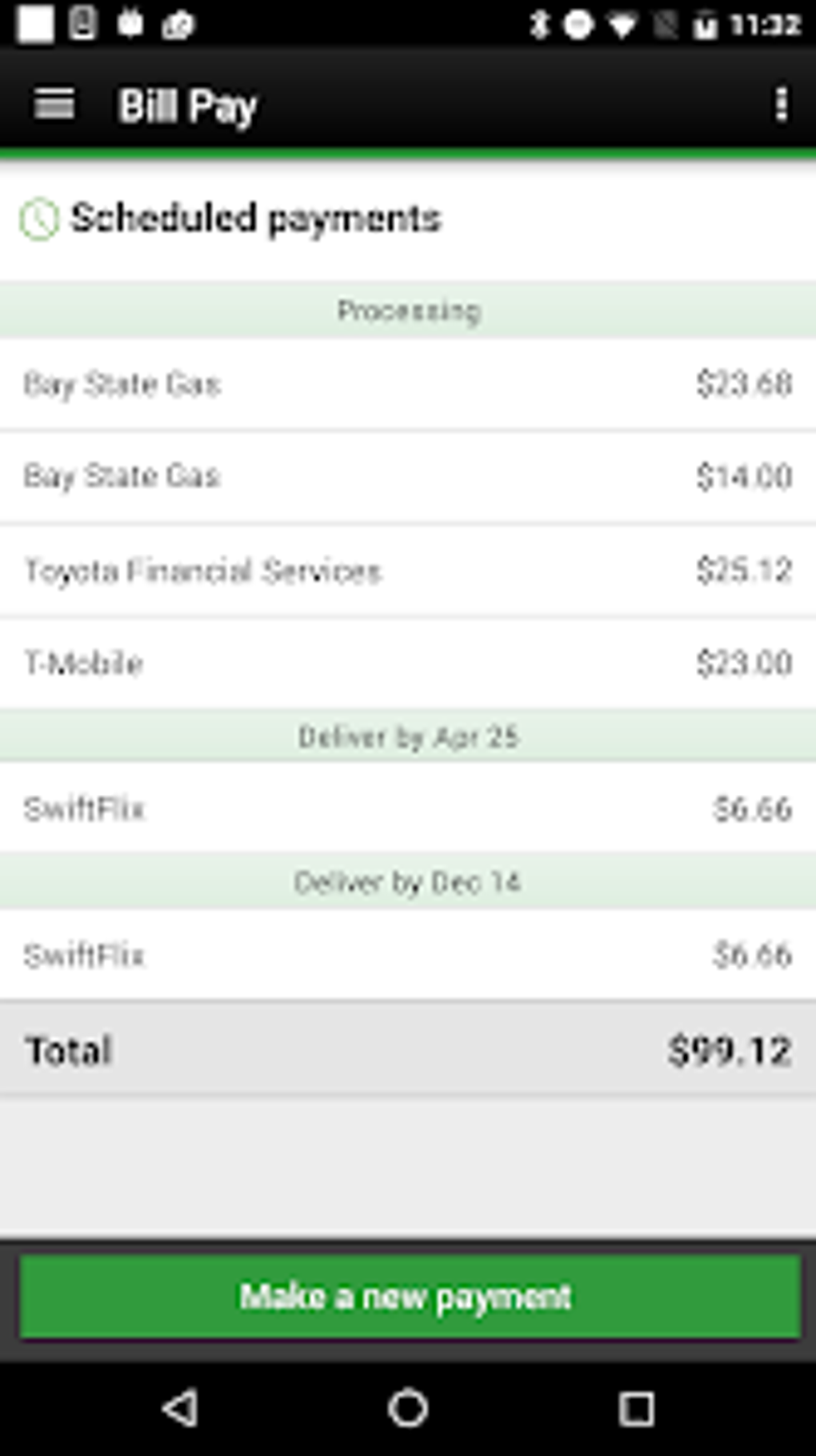Tap the Toyota Financial Services row
Screen dimensions: 816x1456
pos(408,571)
